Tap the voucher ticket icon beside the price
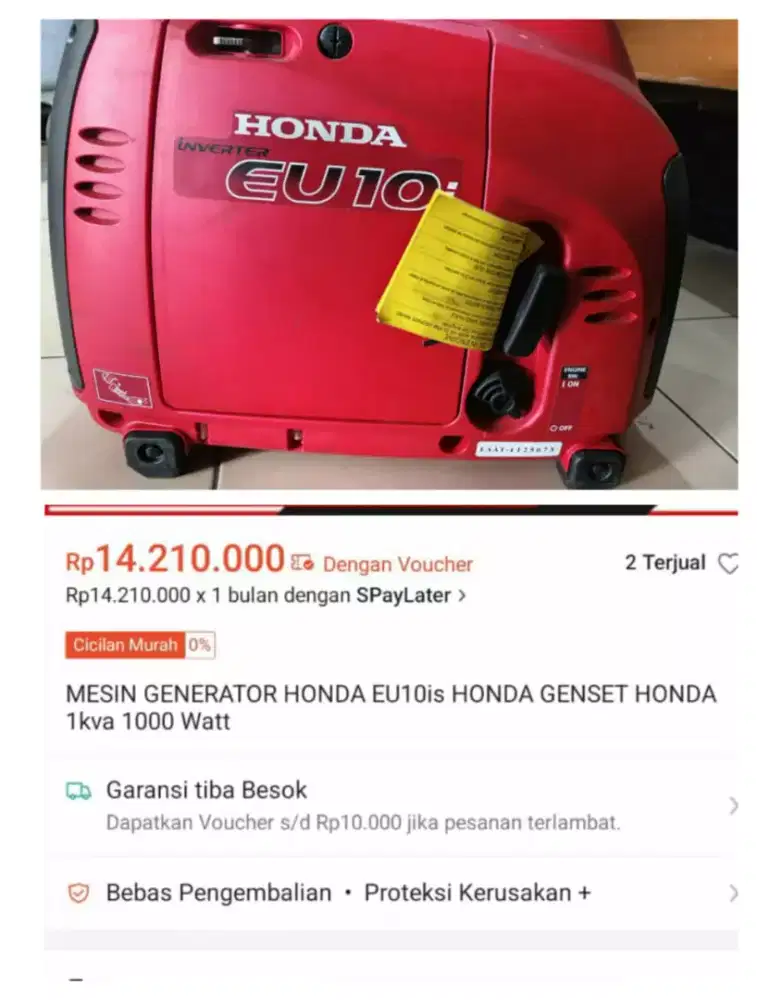Image resolution: width=757 pixels, height=1000 pixels. (300, 562)
